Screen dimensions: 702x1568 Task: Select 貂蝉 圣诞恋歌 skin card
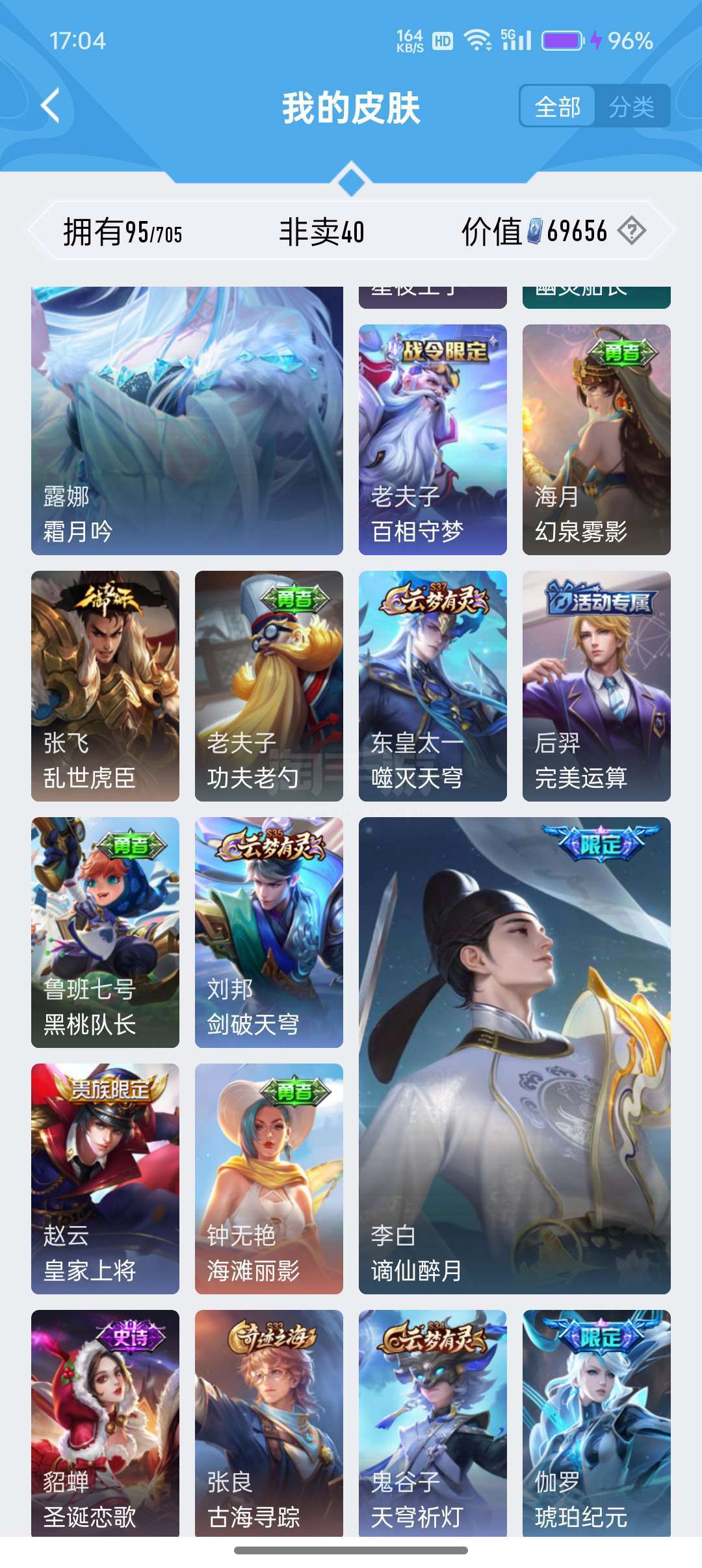coord(105,1423)
